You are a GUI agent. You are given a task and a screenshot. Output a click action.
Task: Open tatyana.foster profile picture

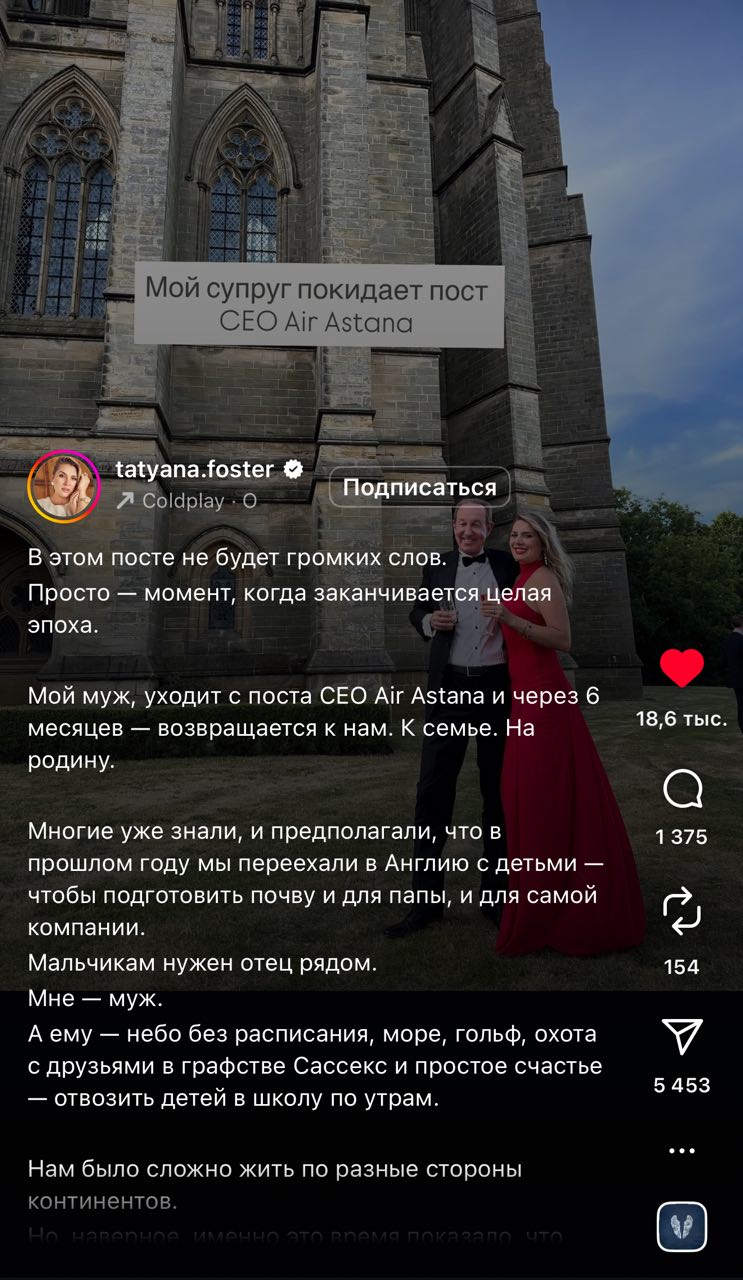click(64, 487)
